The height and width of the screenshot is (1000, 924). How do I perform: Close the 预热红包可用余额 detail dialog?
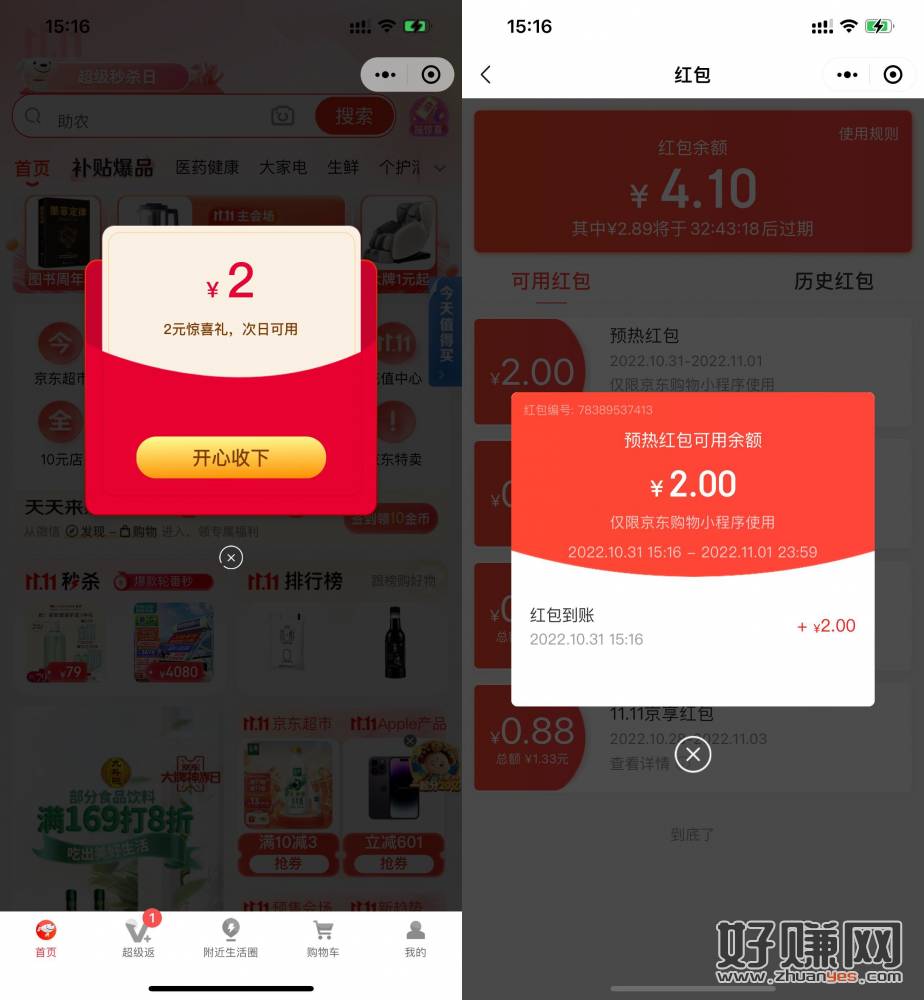(x=692, y=753)
